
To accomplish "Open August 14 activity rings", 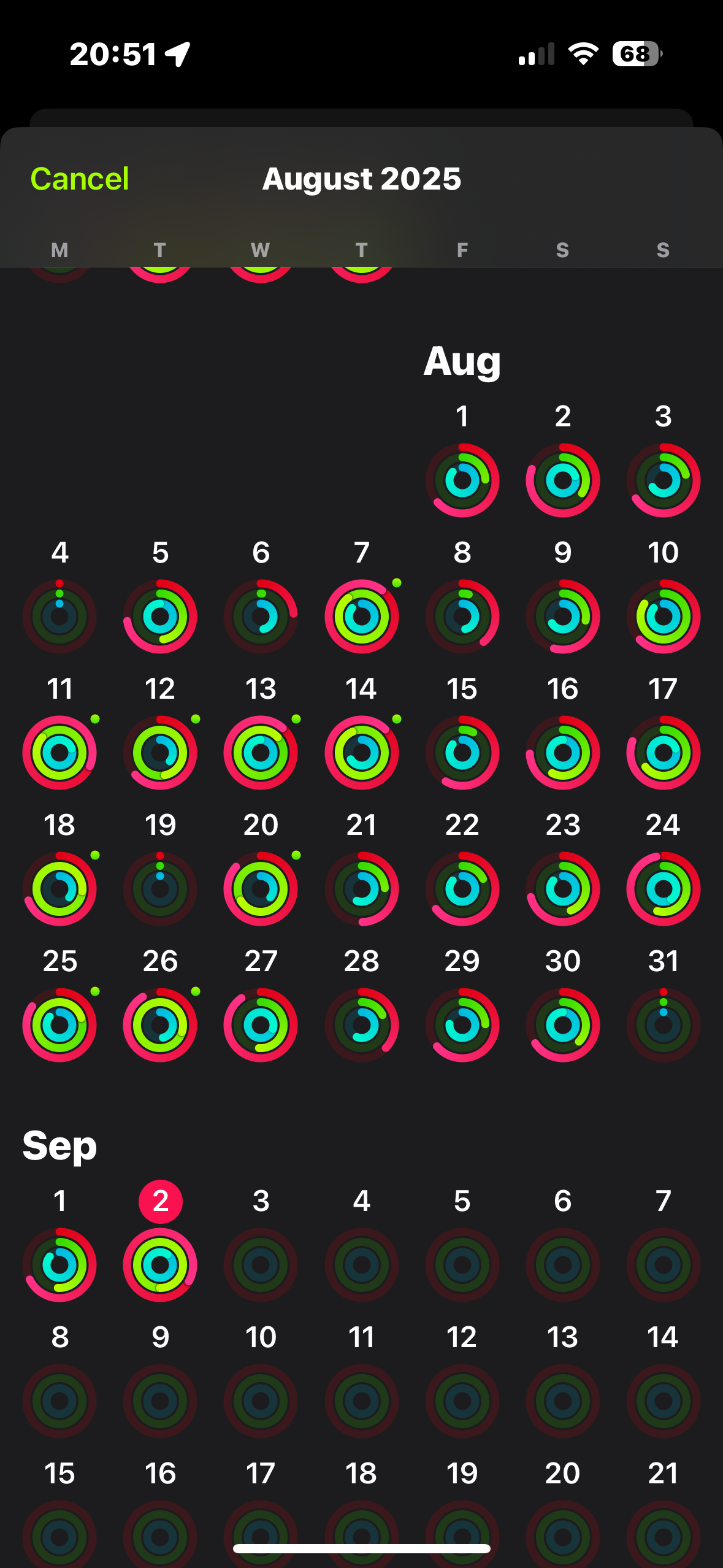I will 361,752.
